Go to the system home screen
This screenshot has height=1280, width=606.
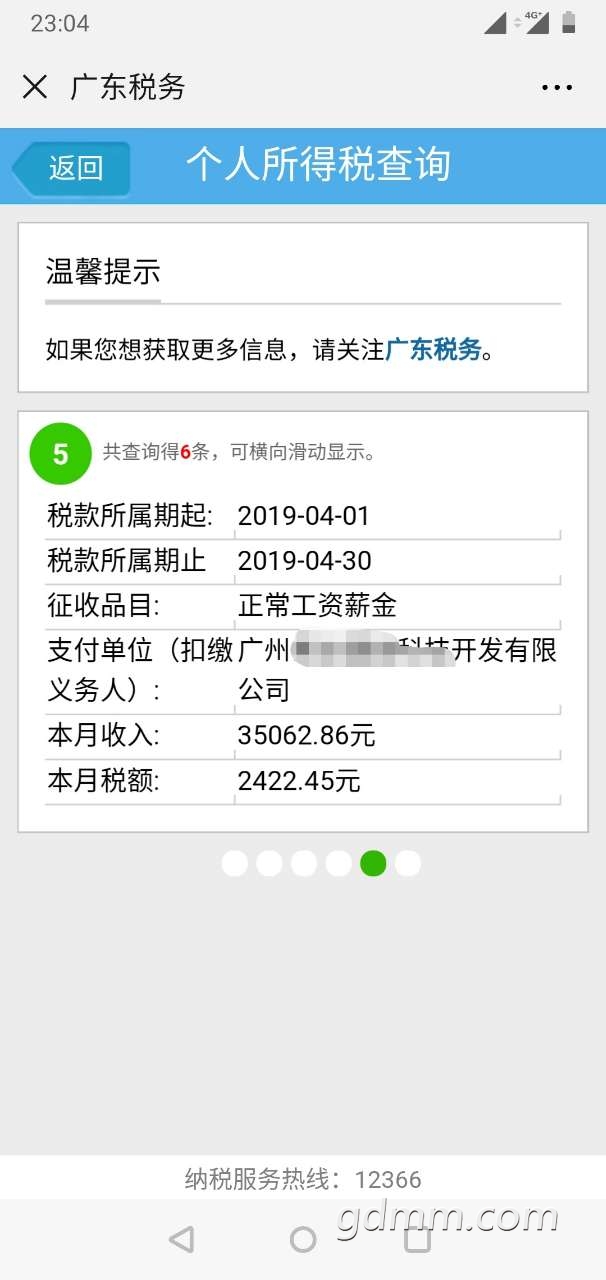pos(303,1240)
